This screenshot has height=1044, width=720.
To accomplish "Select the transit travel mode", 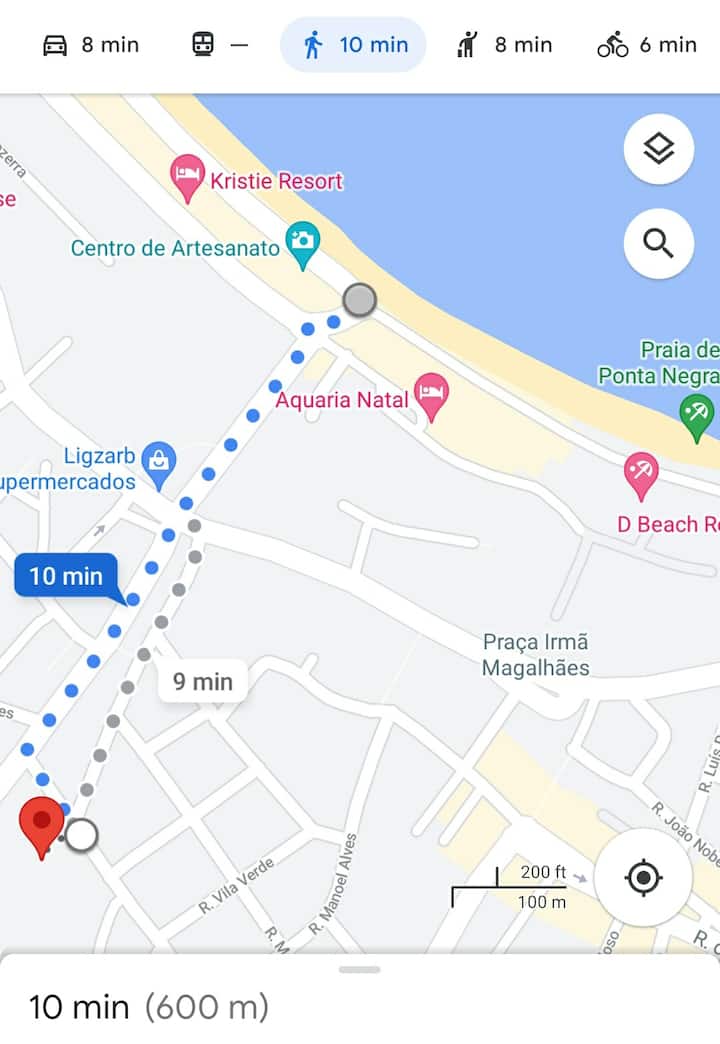I will coord(219,45).
